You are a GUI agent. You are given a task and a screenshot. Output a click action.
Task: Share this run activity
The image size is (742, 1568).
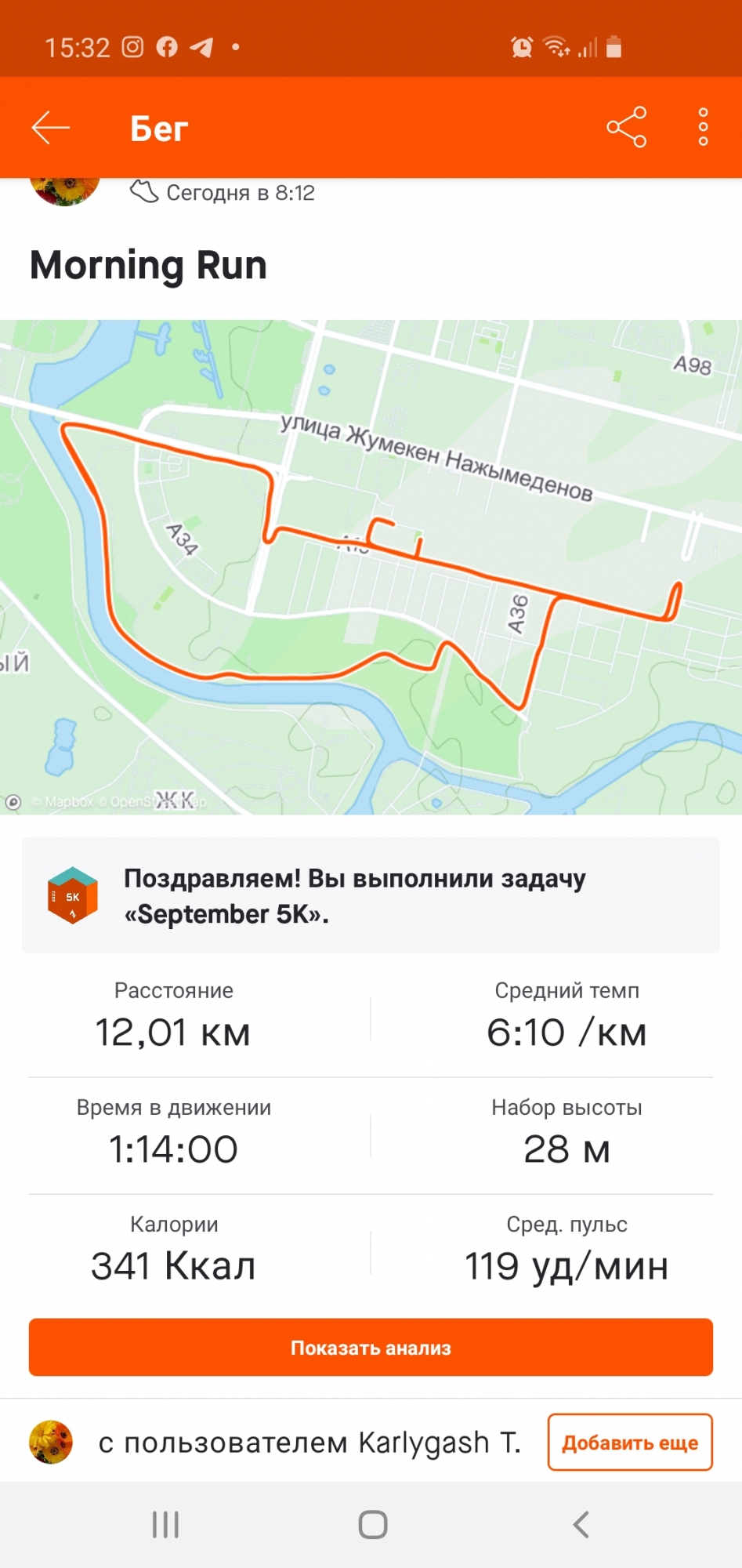tap(626, 127)
